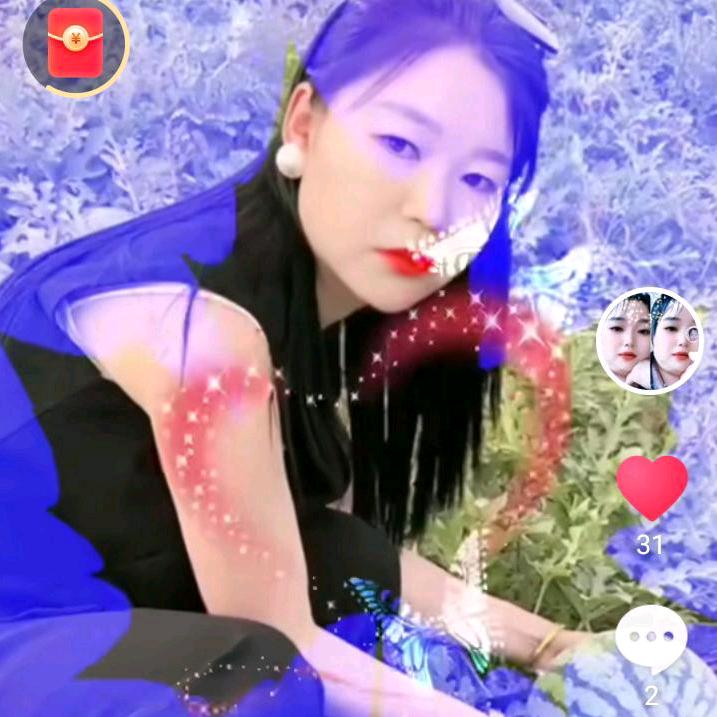
Task: Open the comments speech bubble
Action: click(651, 639)
